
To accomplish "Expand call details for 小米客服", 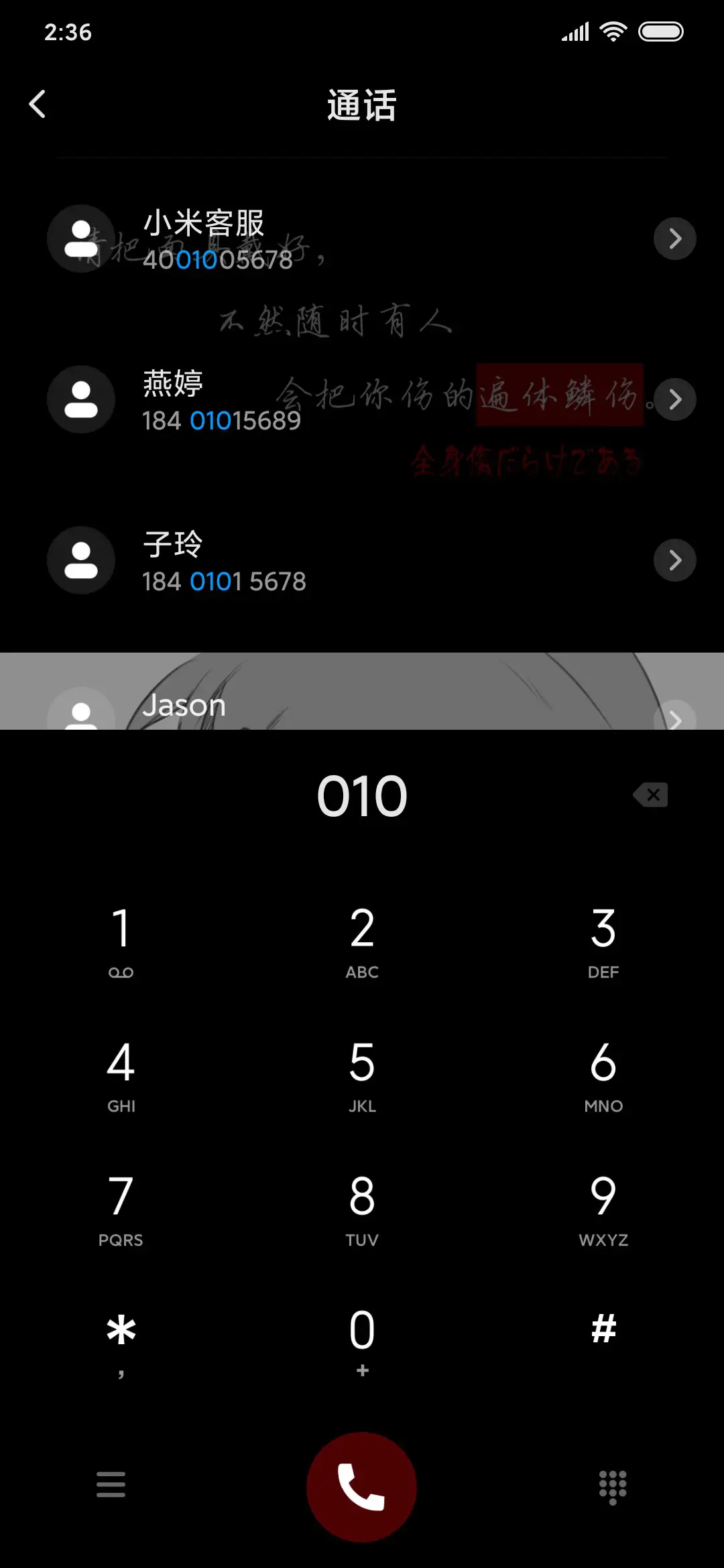I will pyautogui.click(x=675, y=239).
